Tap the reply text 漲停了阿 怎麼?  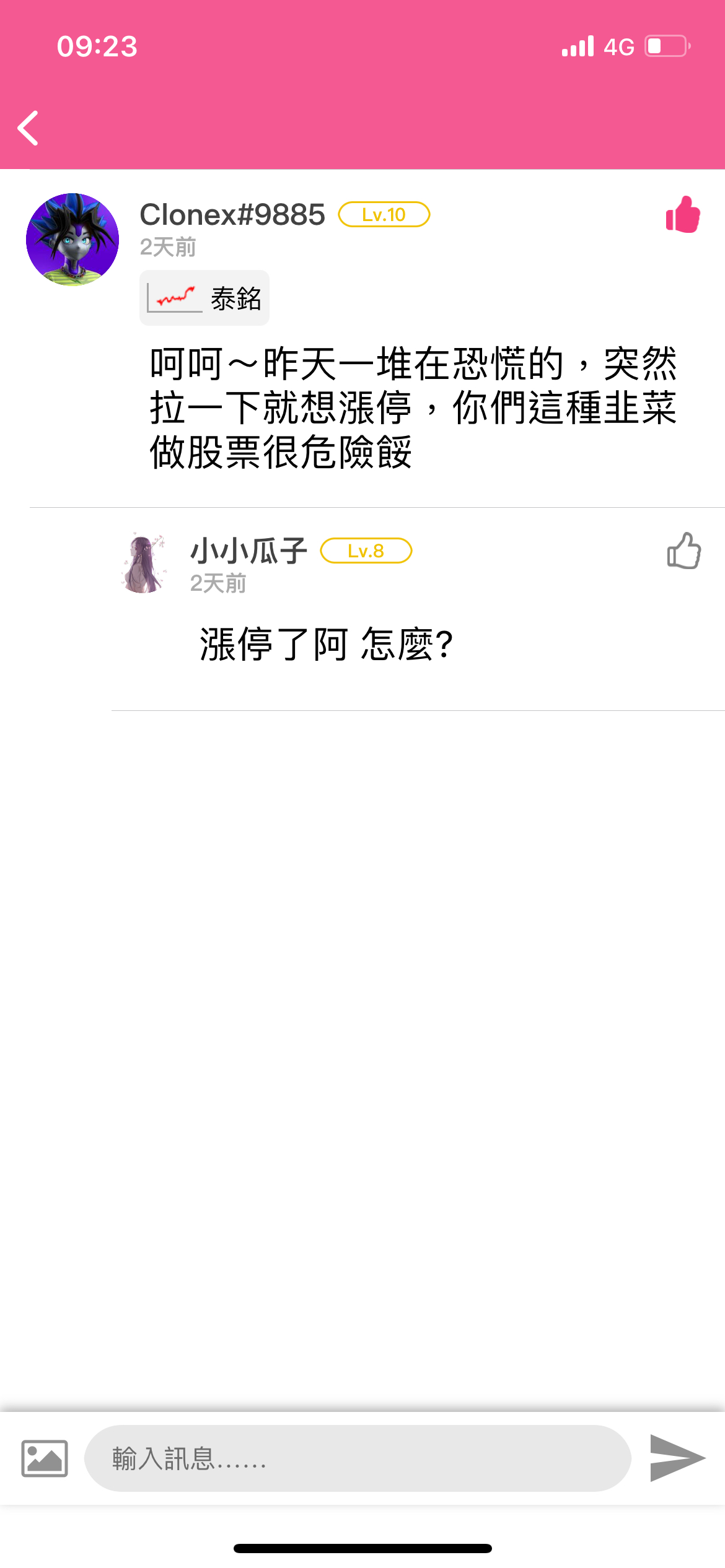(327, 643)
